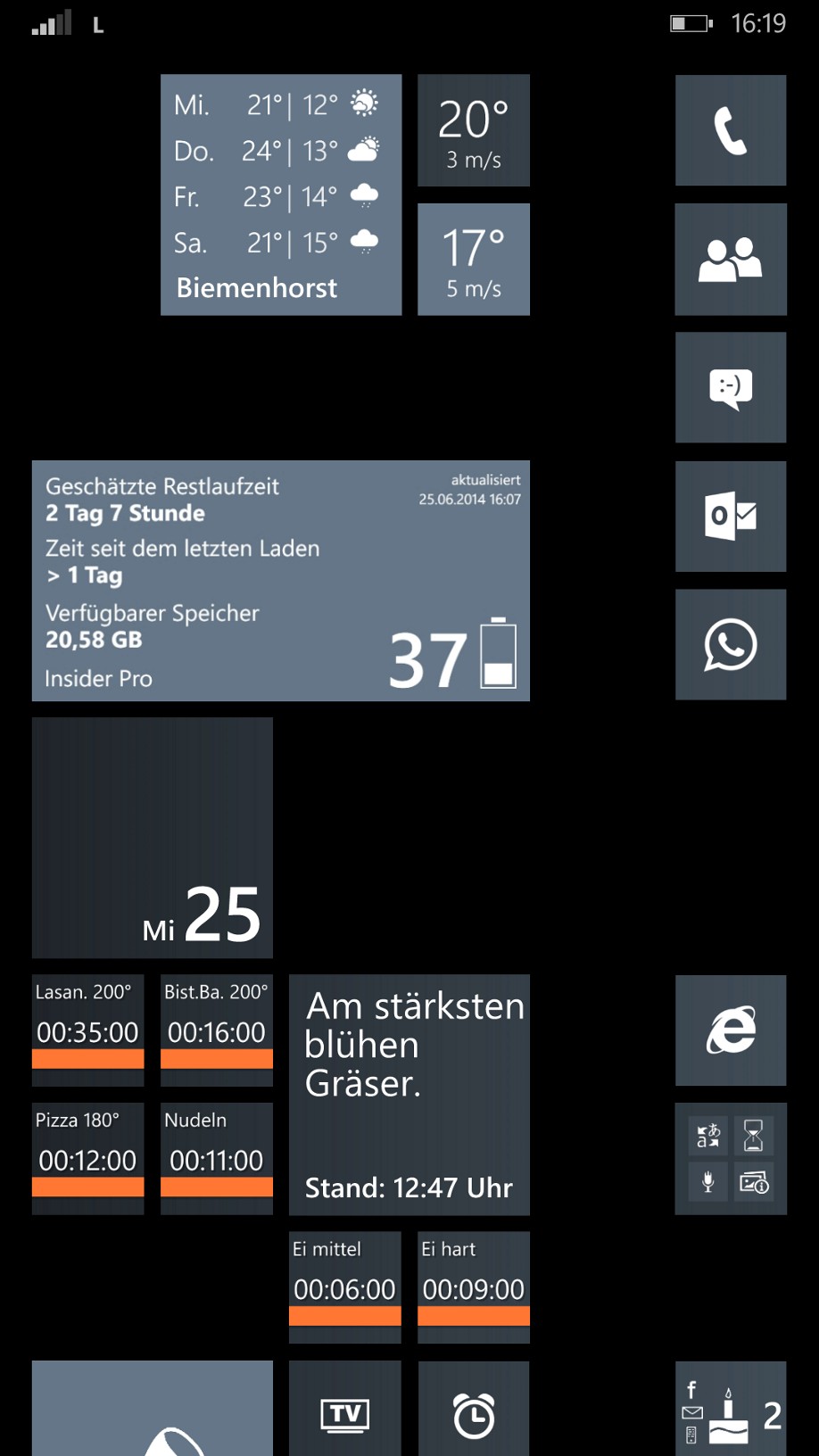Start the Lasan. 200° timer
The image size is (819, 1456).
click(88, 1030)
